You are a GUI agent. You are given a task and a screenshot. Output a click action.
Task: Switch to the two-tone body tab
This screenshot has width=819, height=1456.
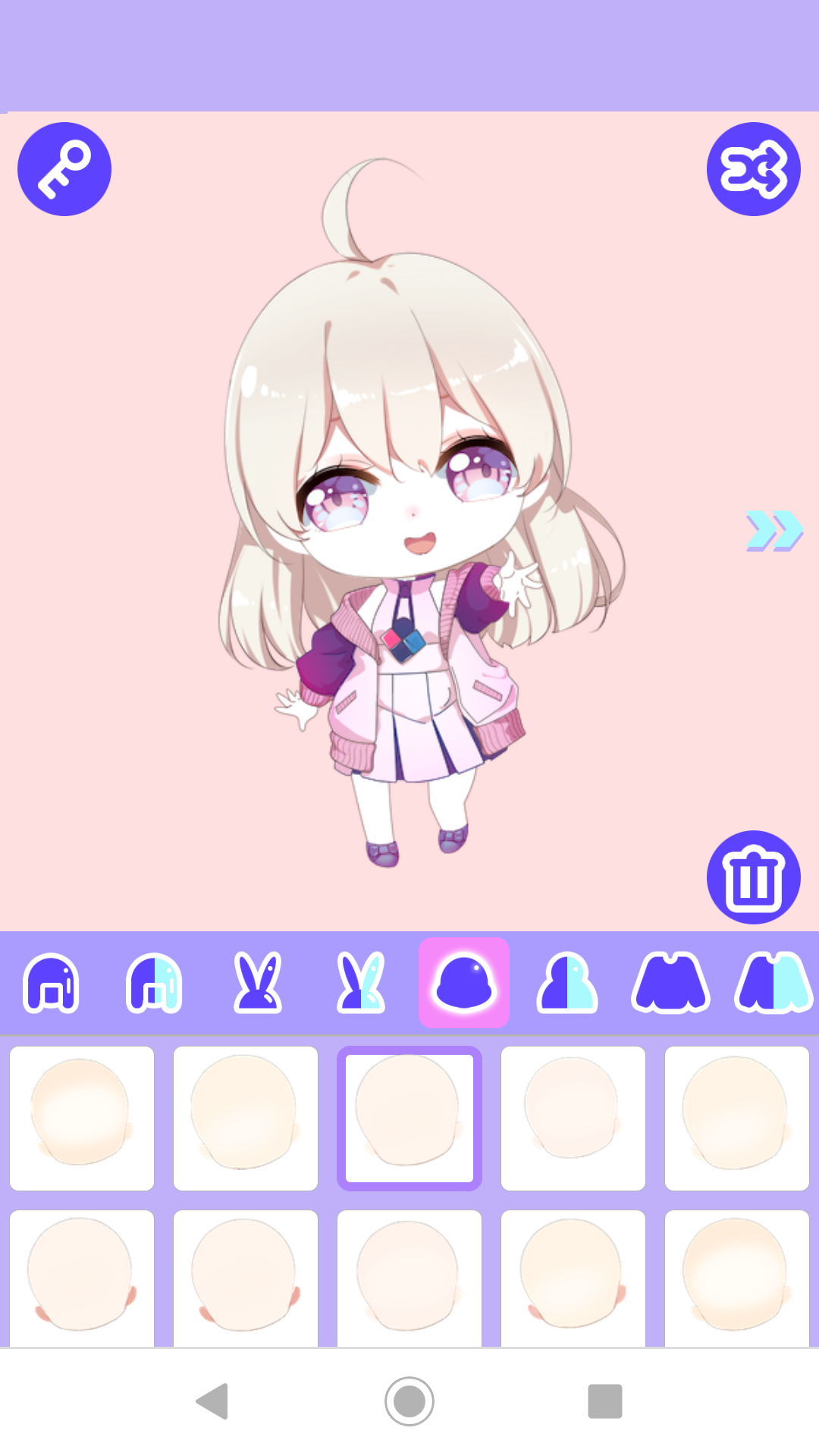[x=567, y=983]
